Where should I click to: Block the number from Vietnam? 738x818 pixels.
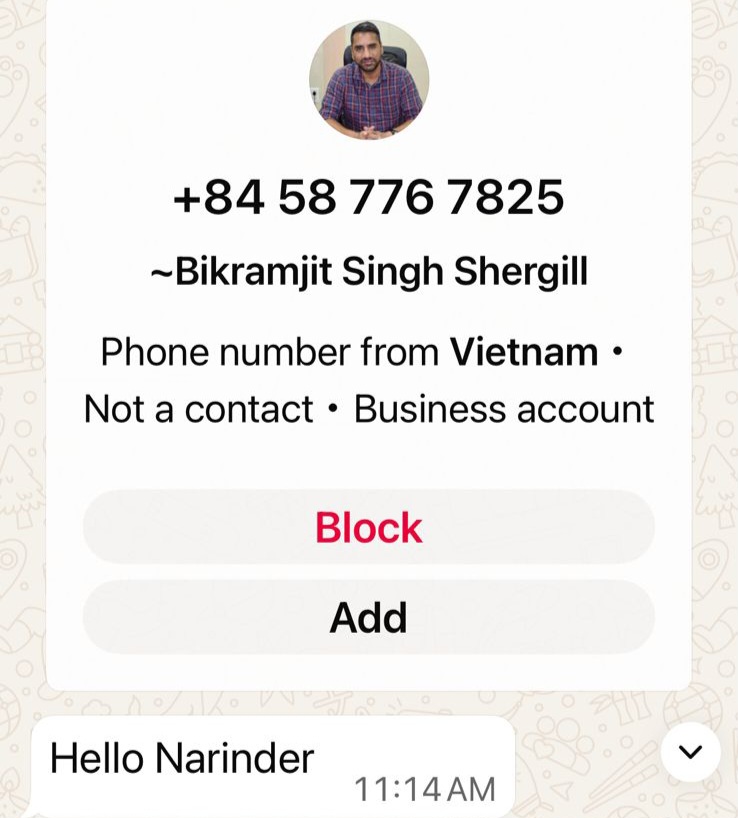point(368,527)
